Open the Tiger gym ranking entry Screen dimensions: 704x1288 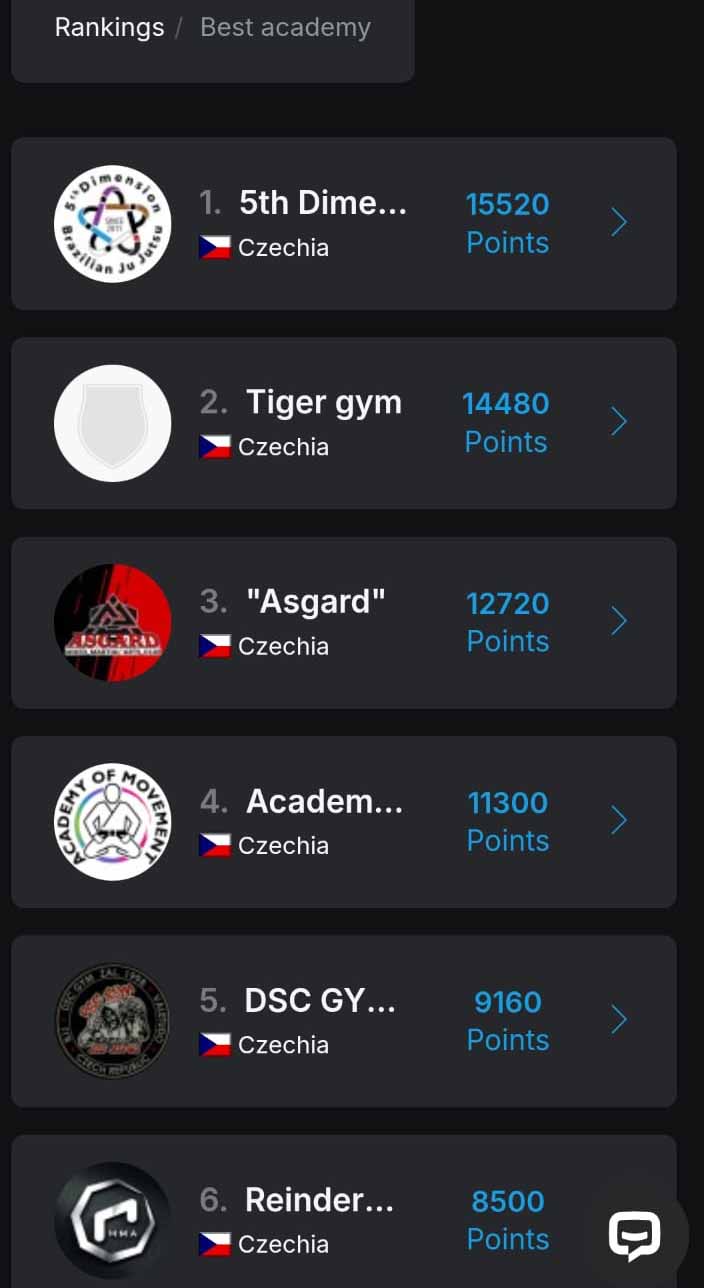(344, 423)
